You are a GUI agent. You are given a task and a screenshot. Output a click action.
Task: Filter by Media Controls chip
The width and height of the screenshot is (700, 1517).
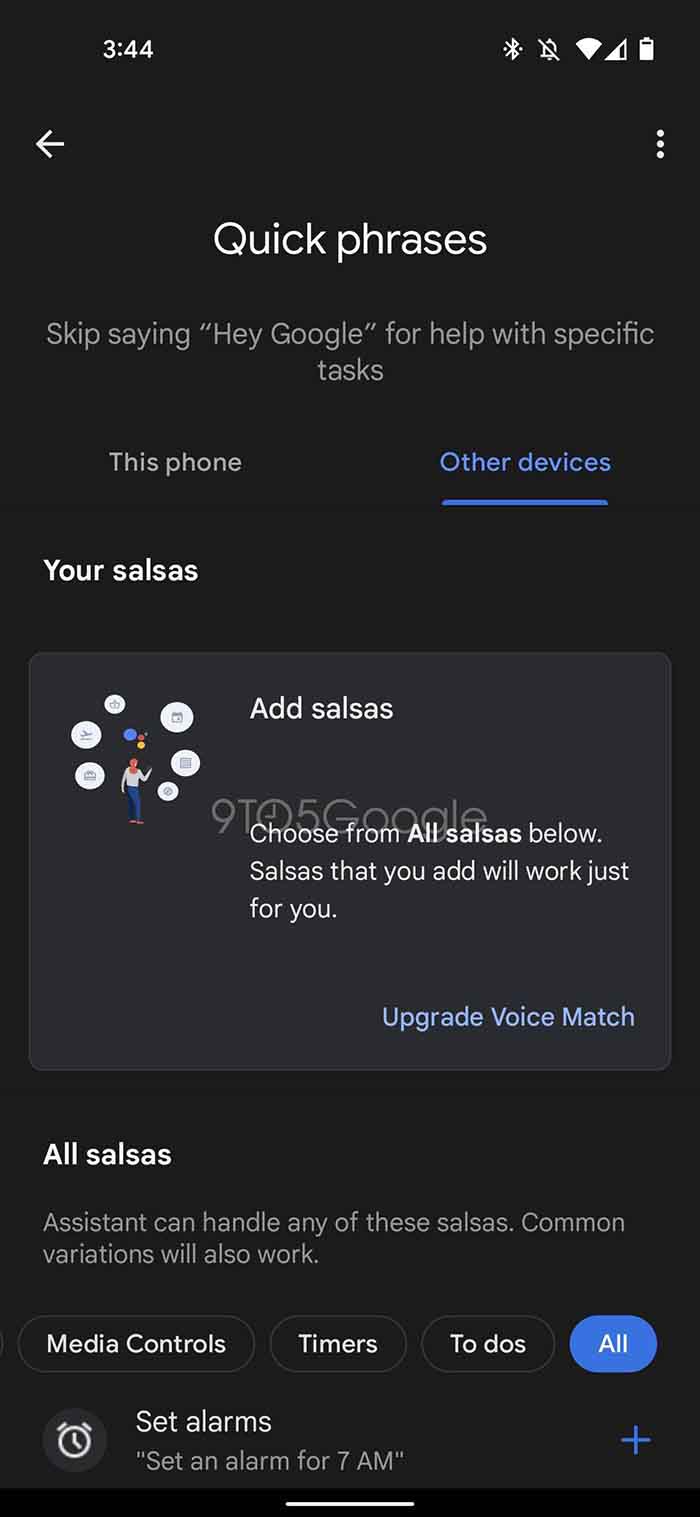click(137, 1344)
